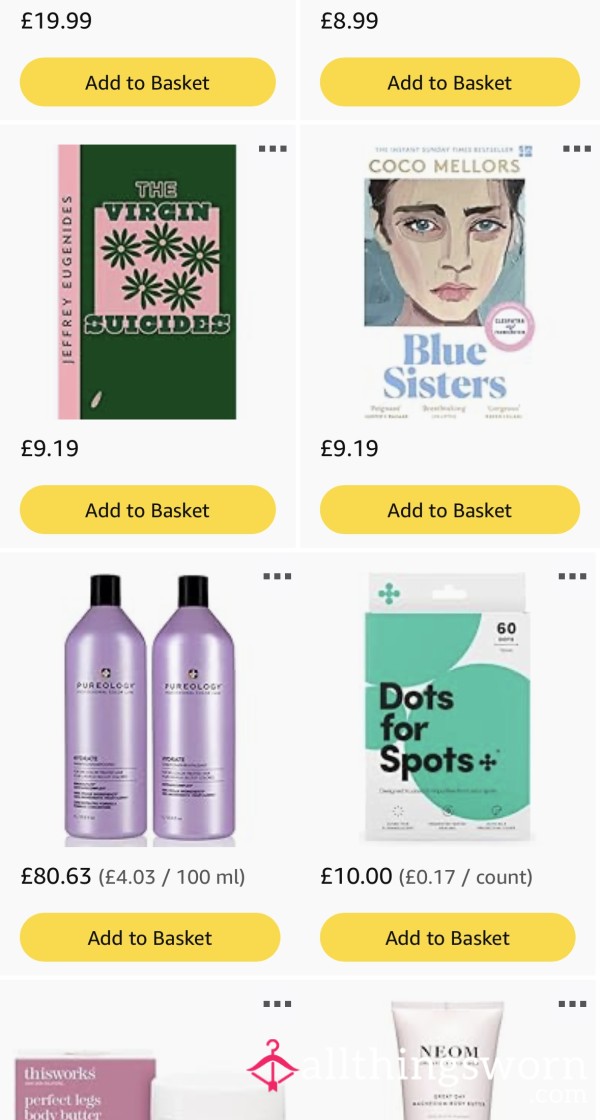Screen dimensions: 600x1120
Task: Open more options for The Virgin Suicides
Action: point(272,149)
